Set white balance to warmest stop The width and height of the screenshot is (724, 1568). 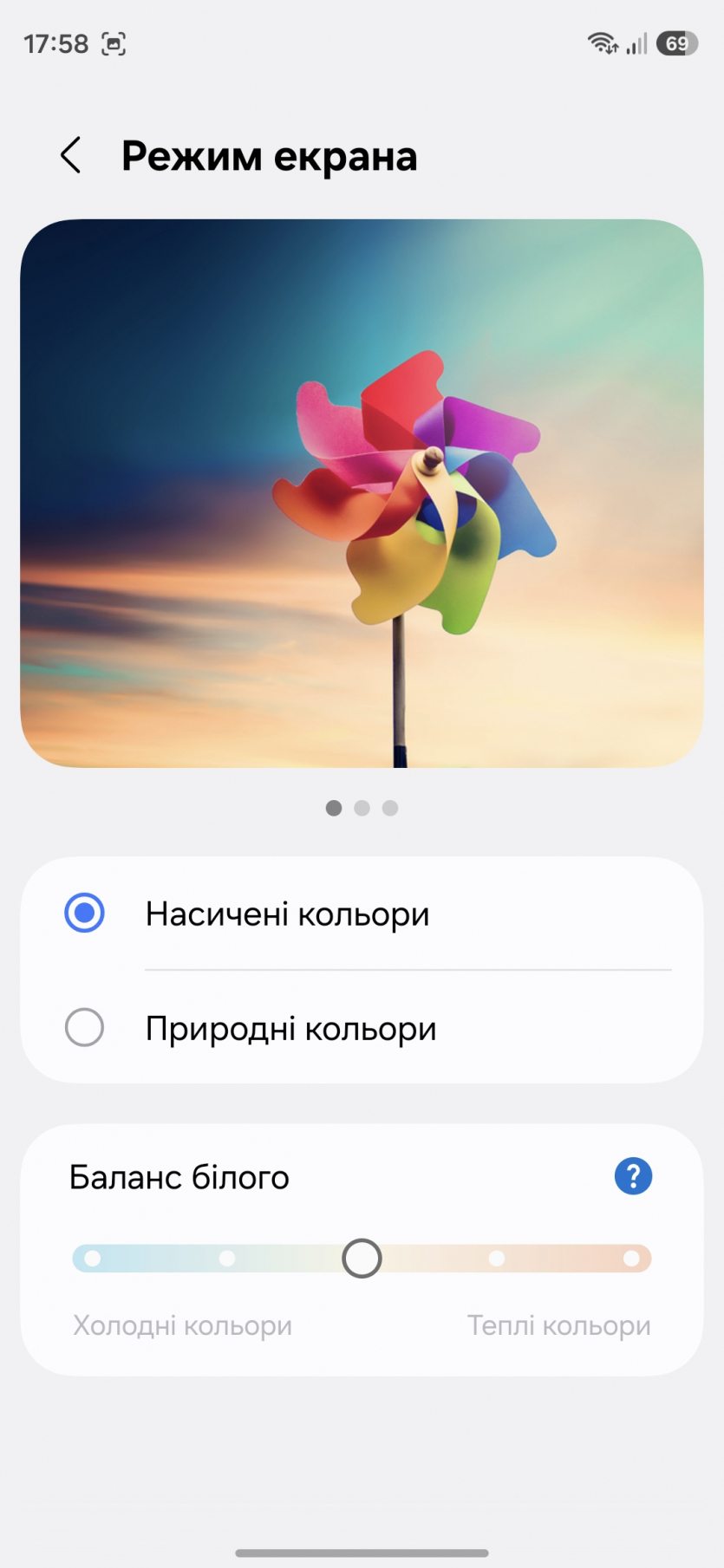(x=631, y=1259)
